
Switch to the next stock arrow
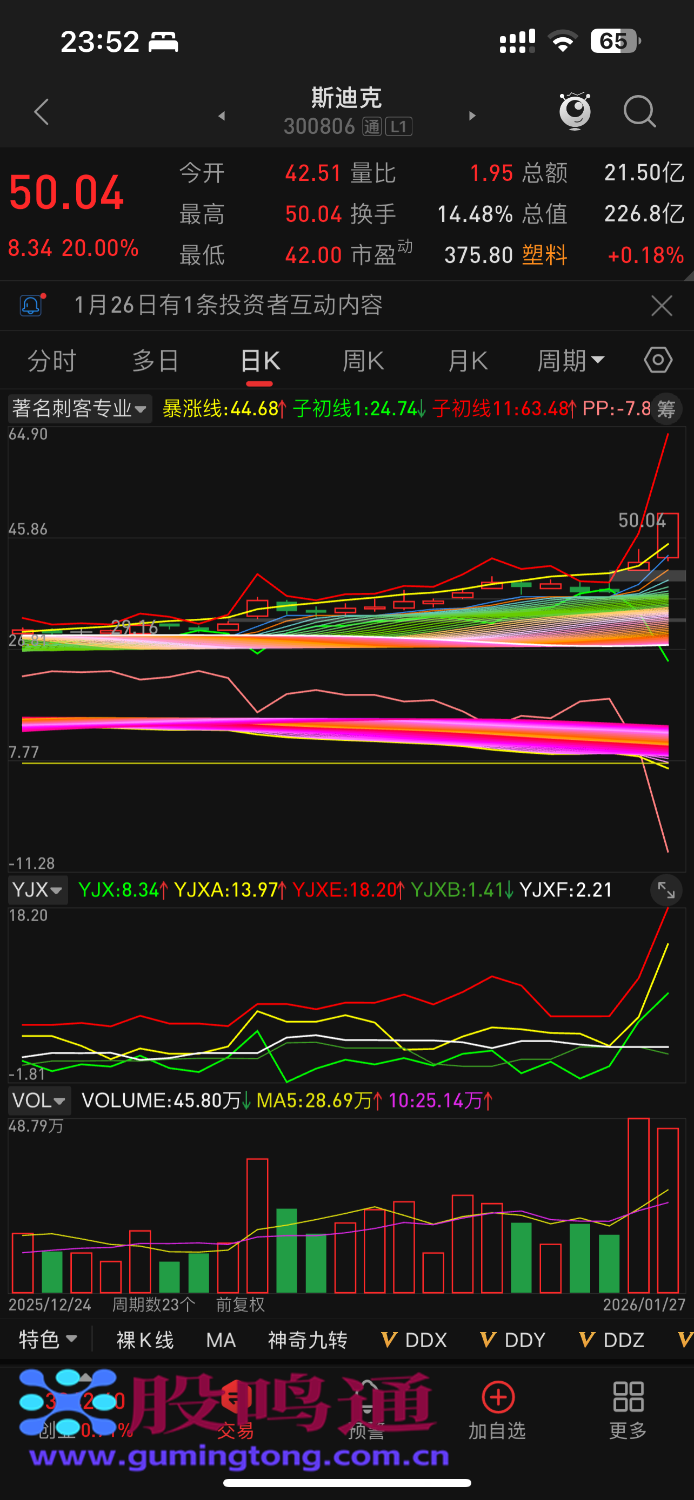pos(472,116)
